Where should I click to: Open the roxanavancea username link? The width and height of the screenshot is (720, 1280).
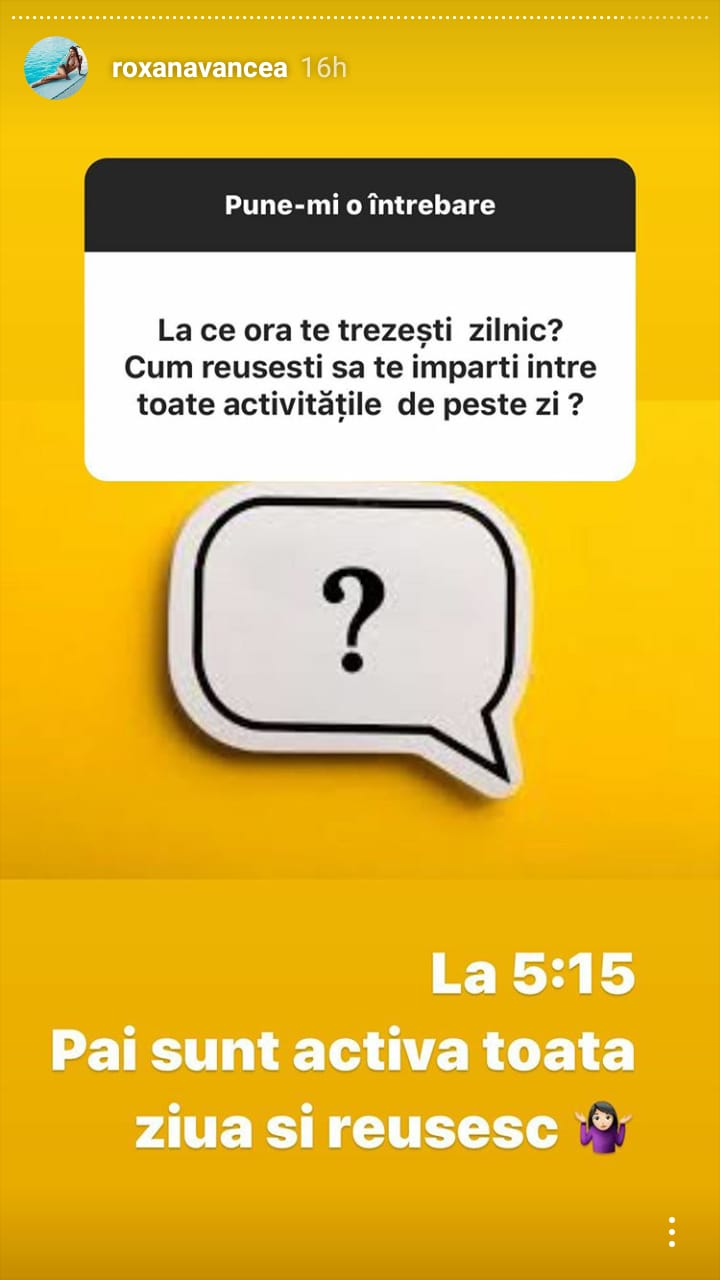200,68
